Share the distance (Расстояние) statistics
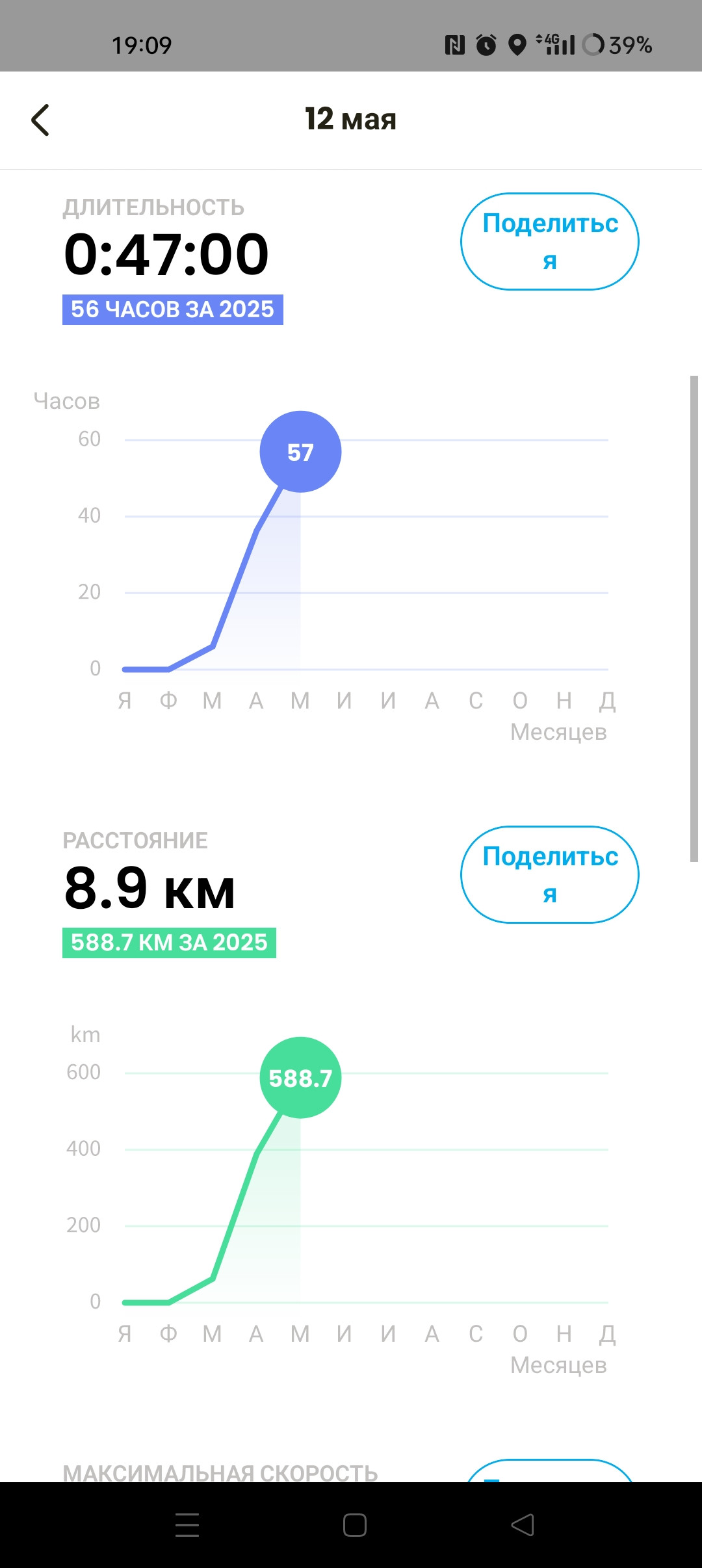The width and height of the screenshot is (702, 1568). tap(550, 874)
